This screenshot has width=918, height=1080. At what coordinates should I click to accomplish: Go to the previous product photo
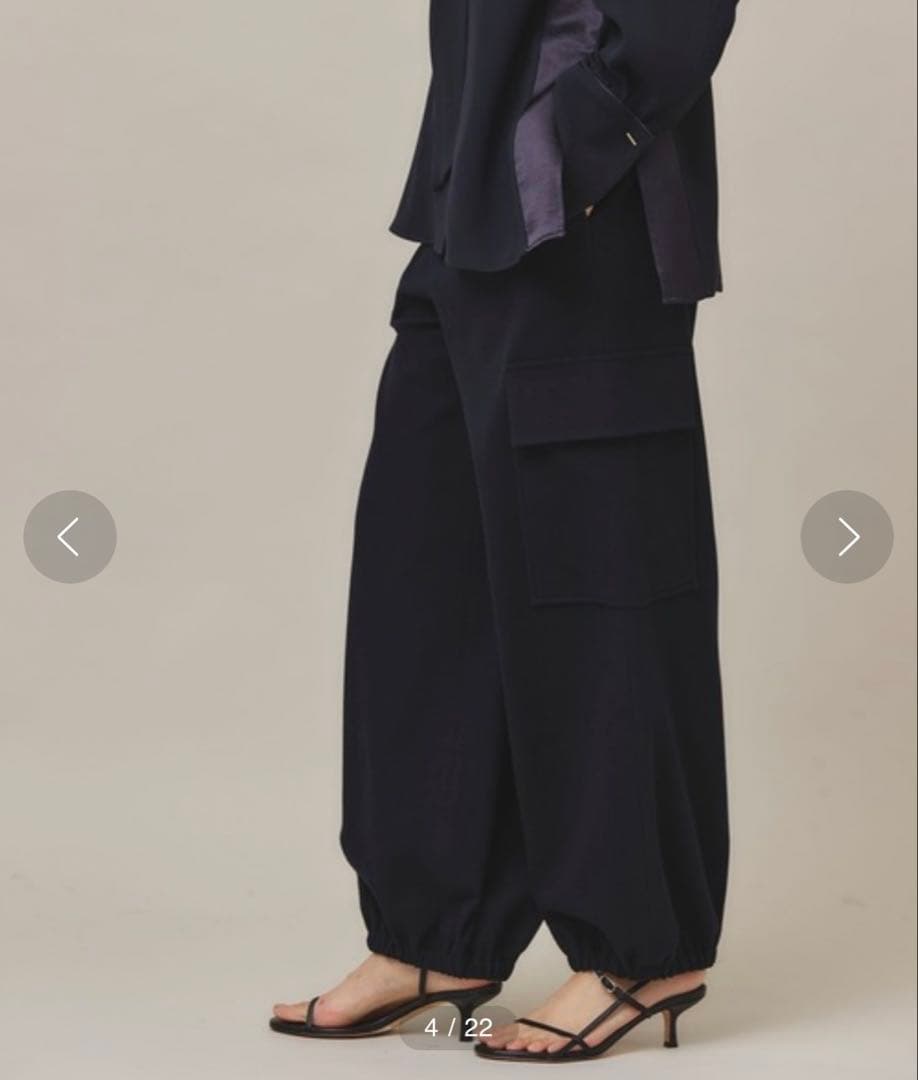coord(70,537)
